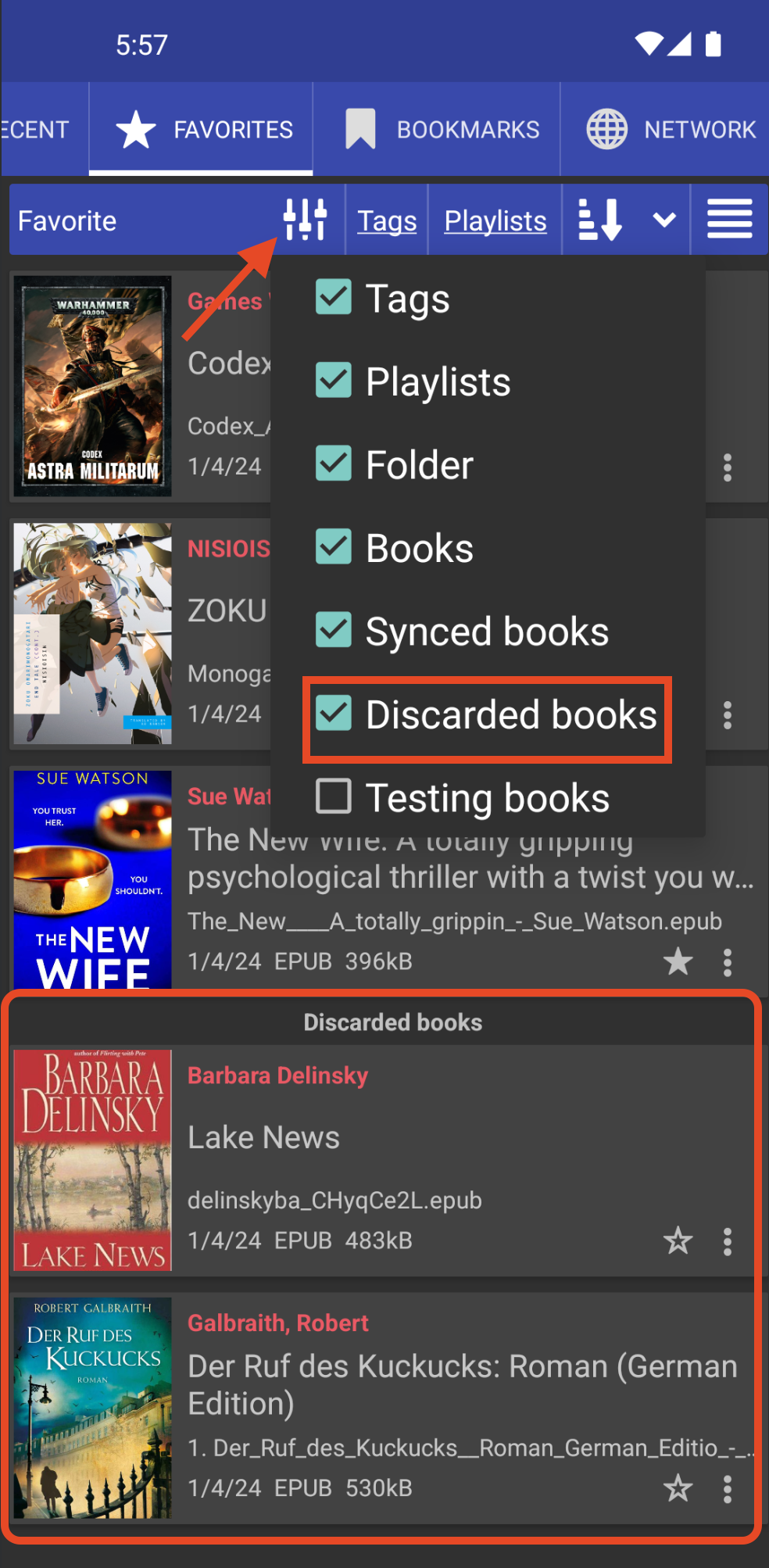Image resolution: width=769 pixels, height=1568 pixels.
Task: Enable the Testing books checkbox
Action: 334,797
